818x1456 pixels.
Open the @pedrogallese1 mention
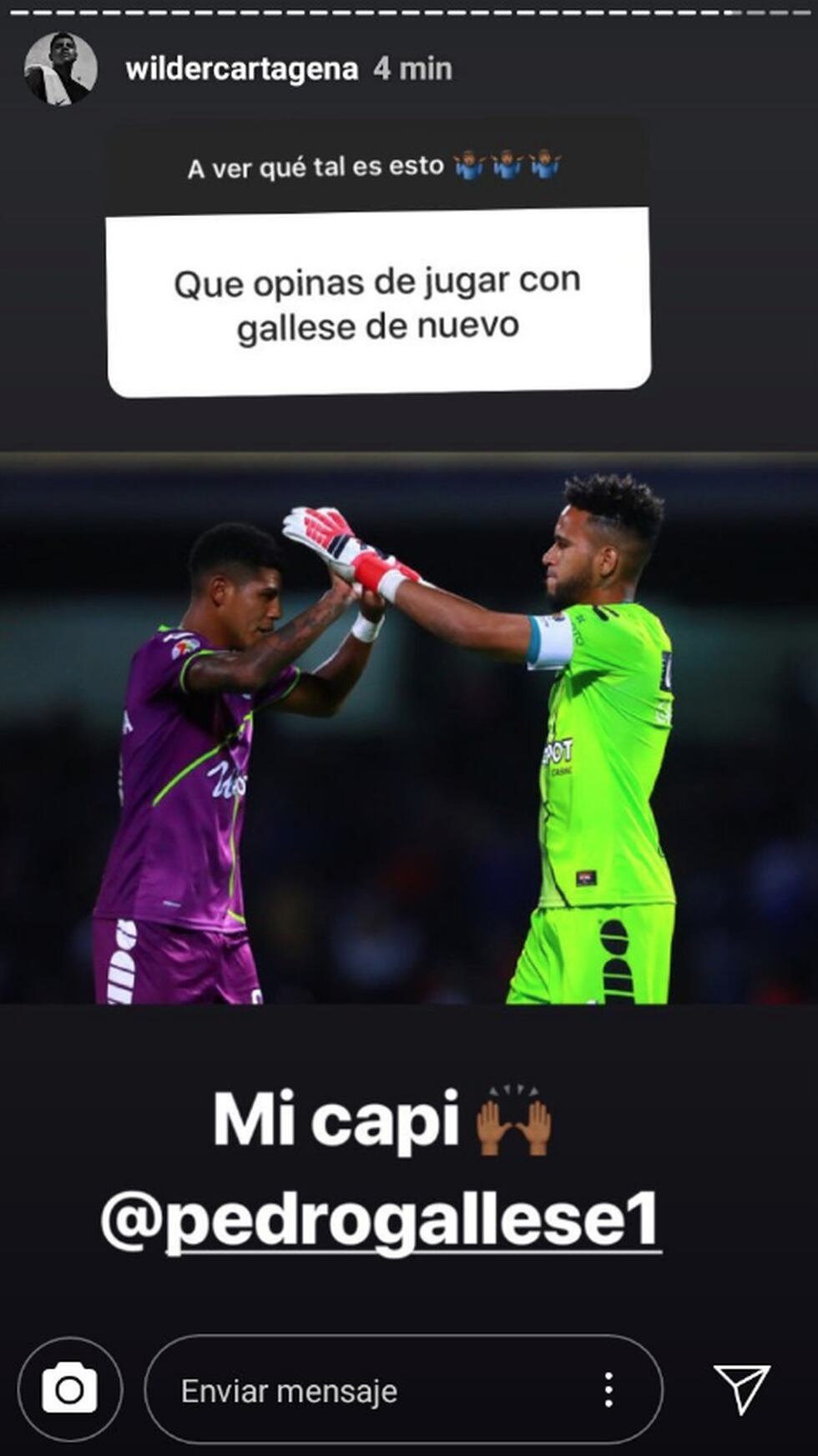click(x=381, y=1221)
